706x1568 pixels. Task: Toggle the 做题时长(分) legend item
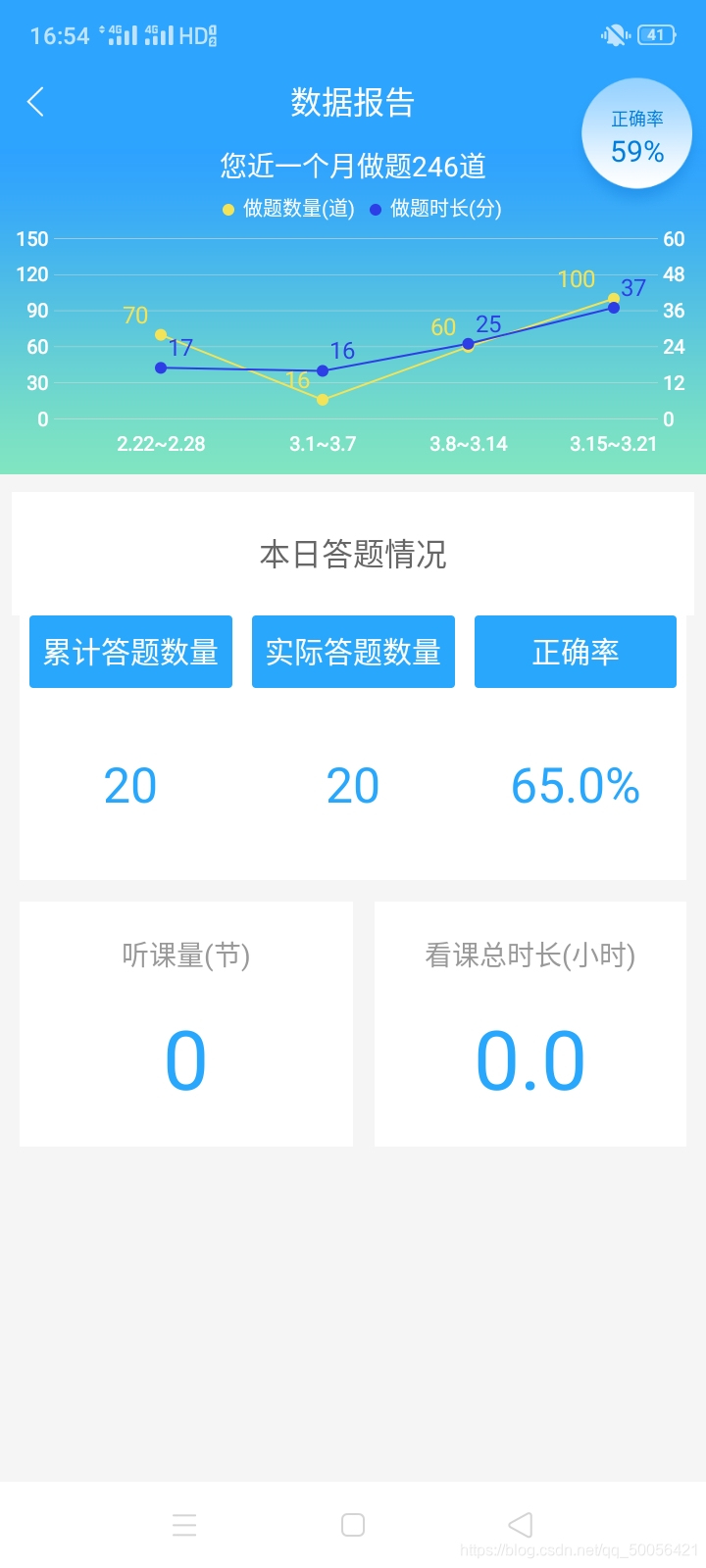[441, 209]
